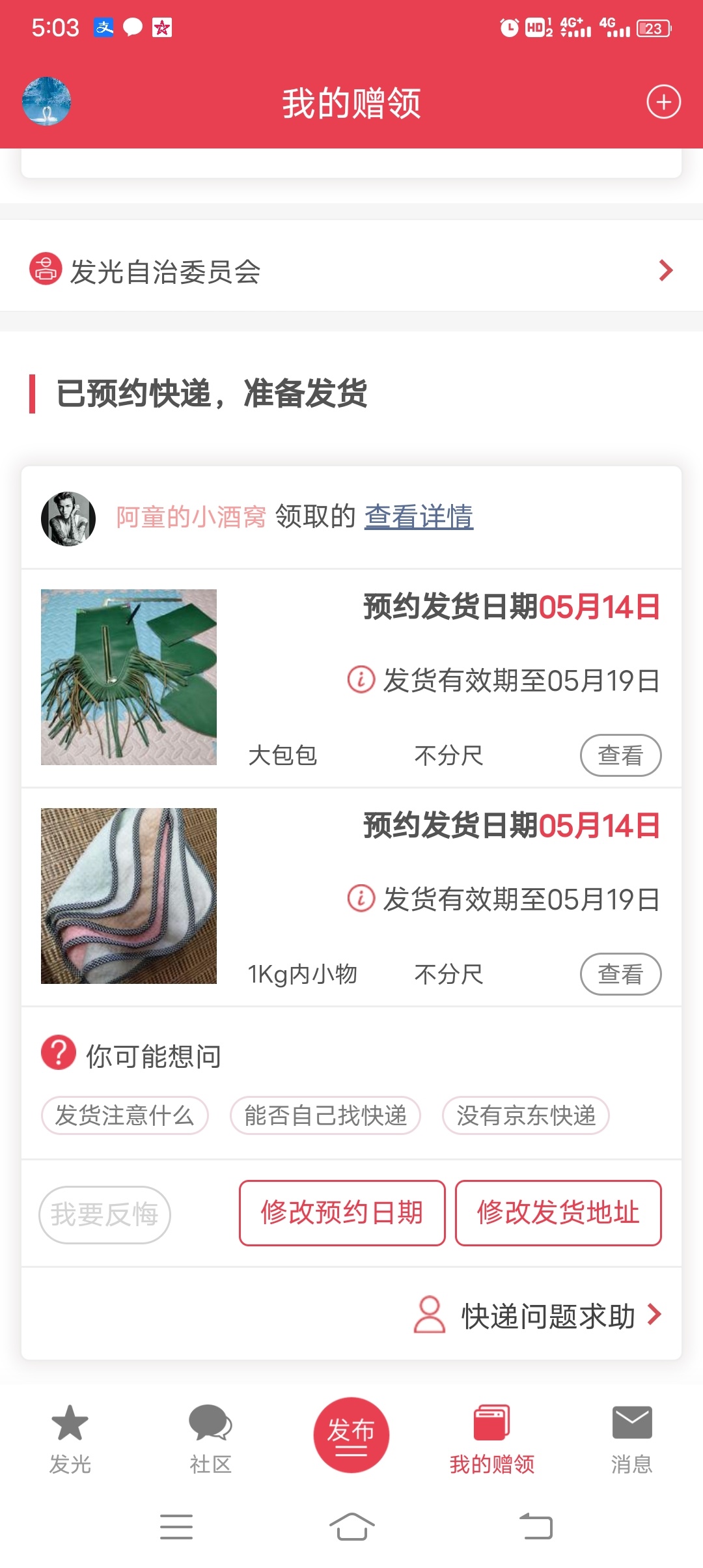The image size is (703, 1568).
Task: Open the 查看详情 link
Action: tap(419, 517)
